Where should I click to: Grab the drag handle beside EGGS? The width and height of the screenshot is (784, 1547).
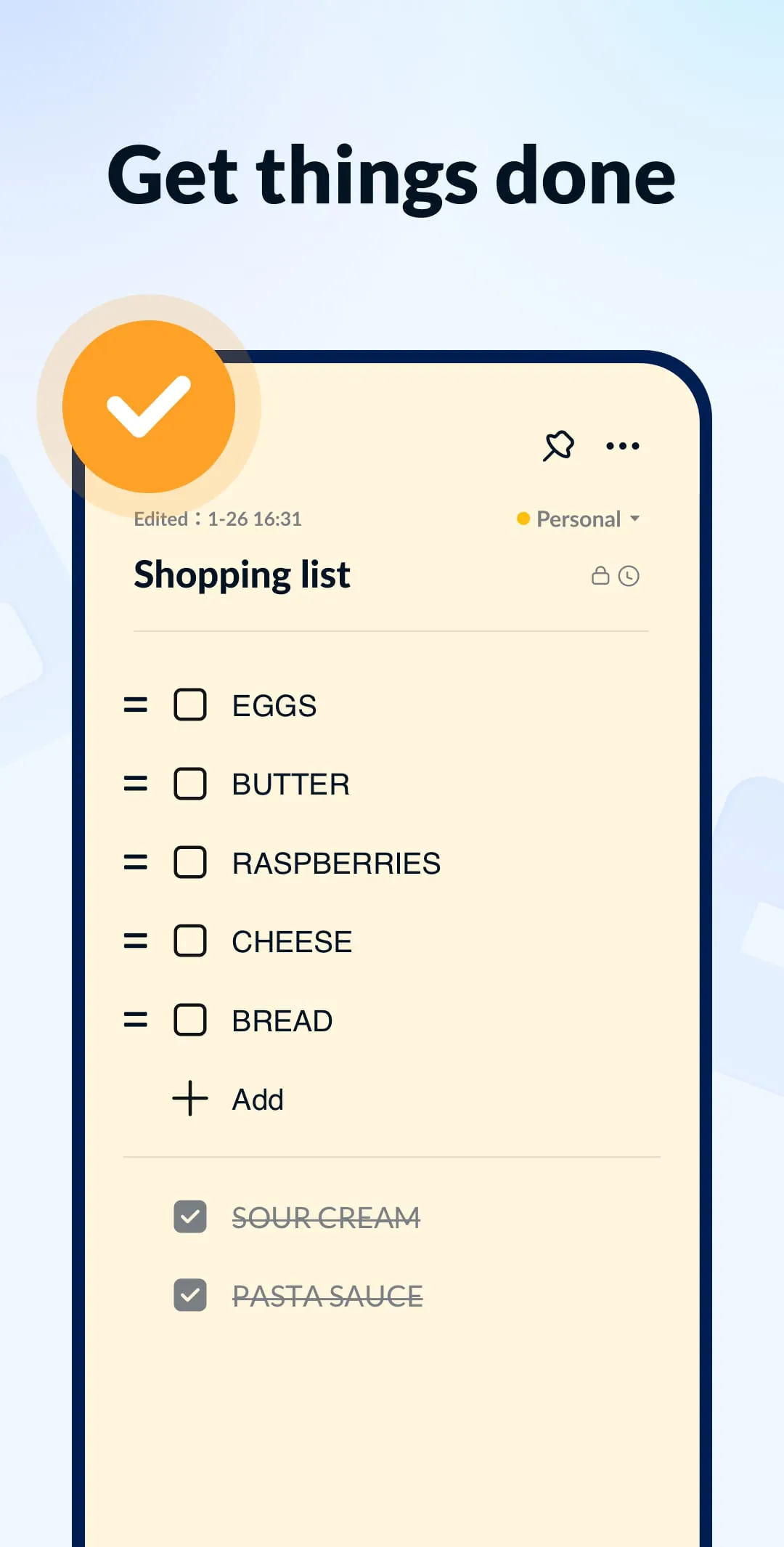click(x=135, y=705)
